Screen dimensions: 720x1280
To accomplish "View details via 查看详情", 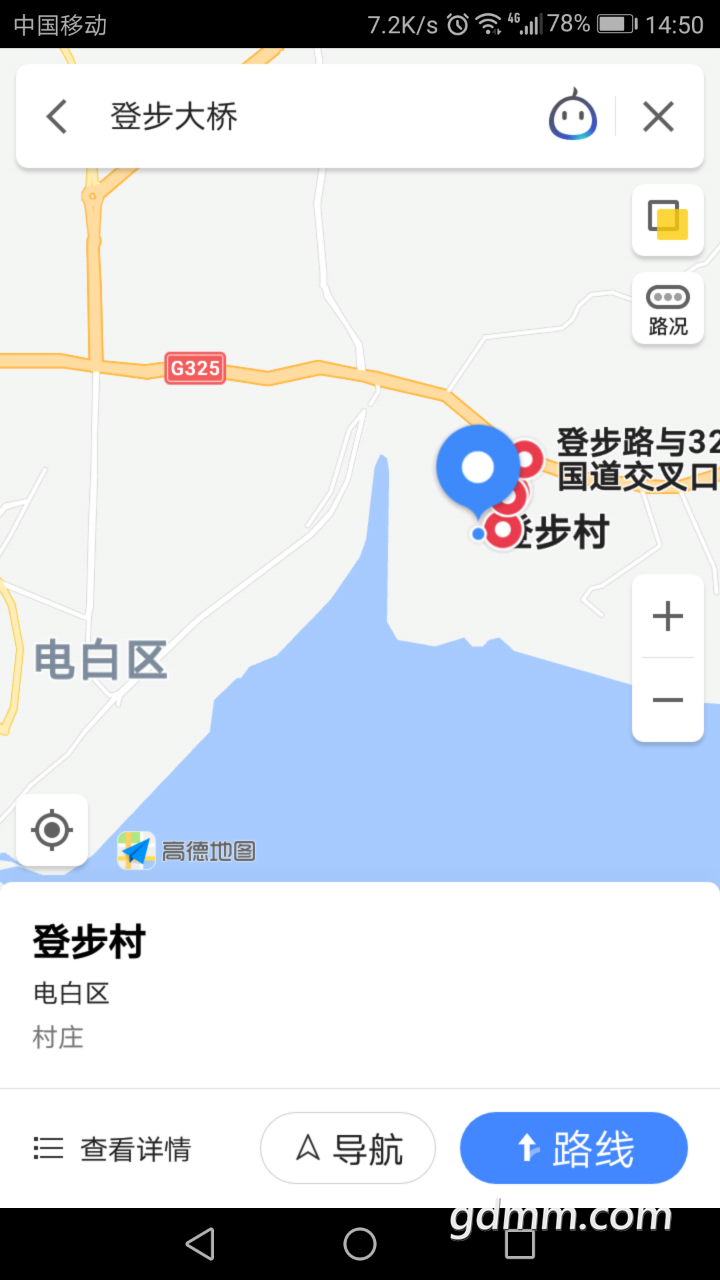I will (x=112, y=1149).
